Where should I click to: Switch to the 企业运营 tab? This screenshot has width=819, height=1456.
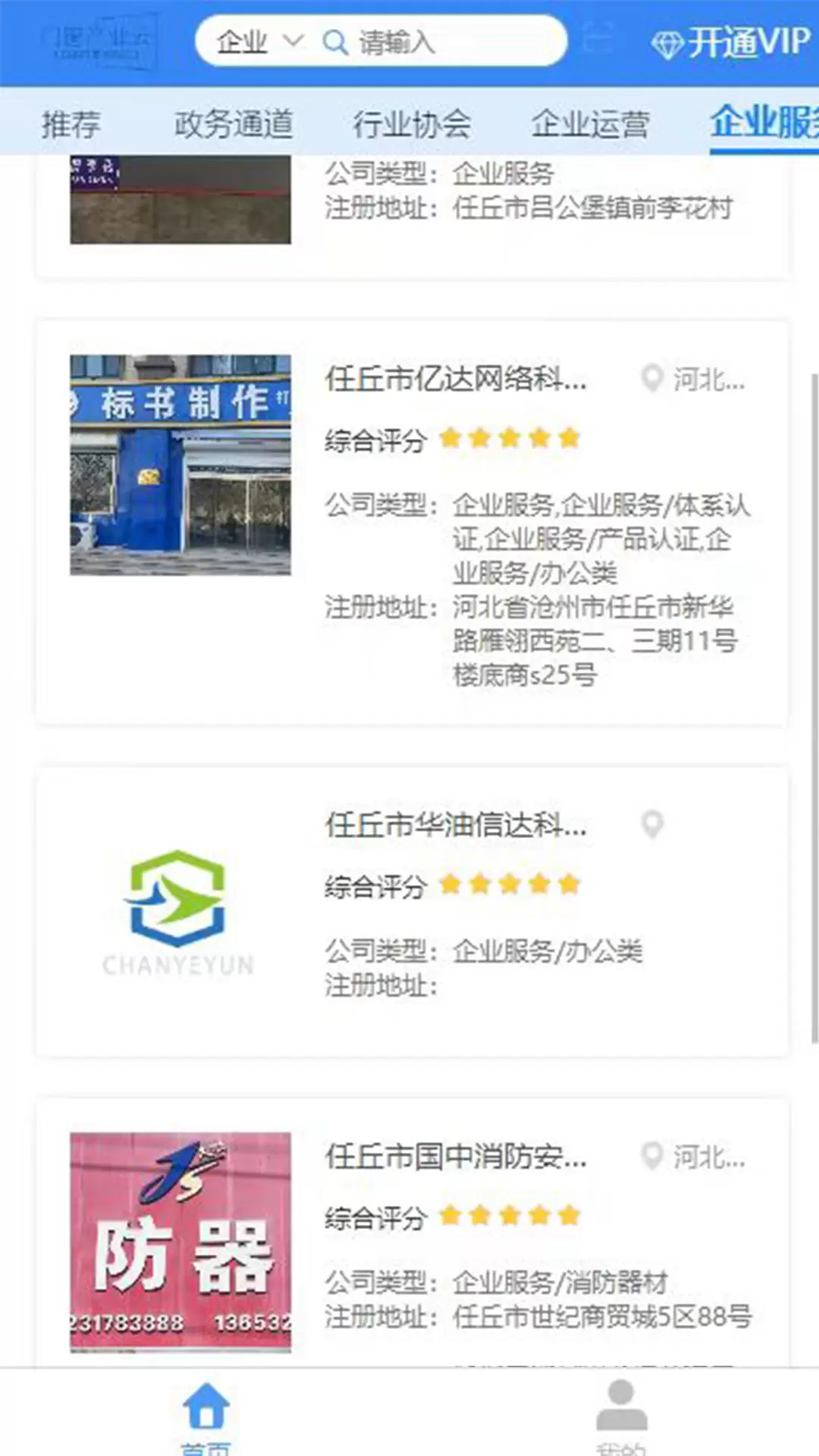coord(590,124)
